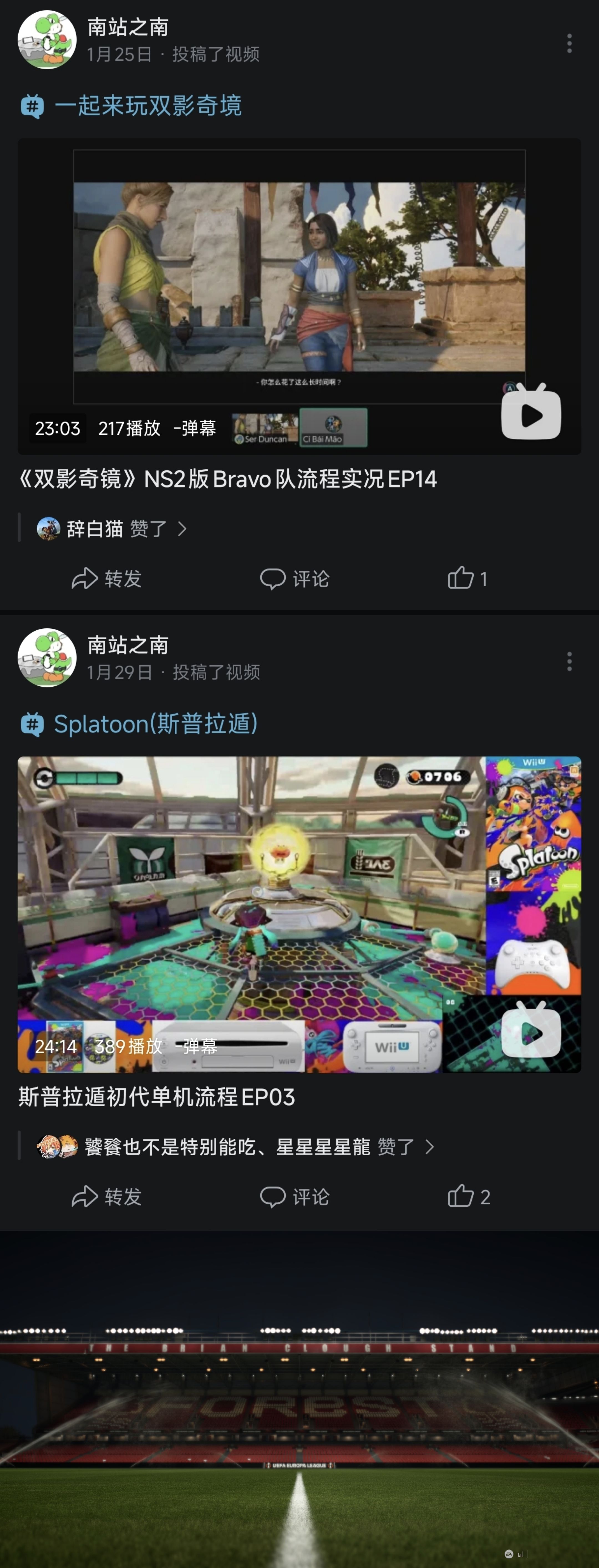599x1568 pixels.
Task: Open overflow menu on the January 25 post
Action: tap(569, 43)
